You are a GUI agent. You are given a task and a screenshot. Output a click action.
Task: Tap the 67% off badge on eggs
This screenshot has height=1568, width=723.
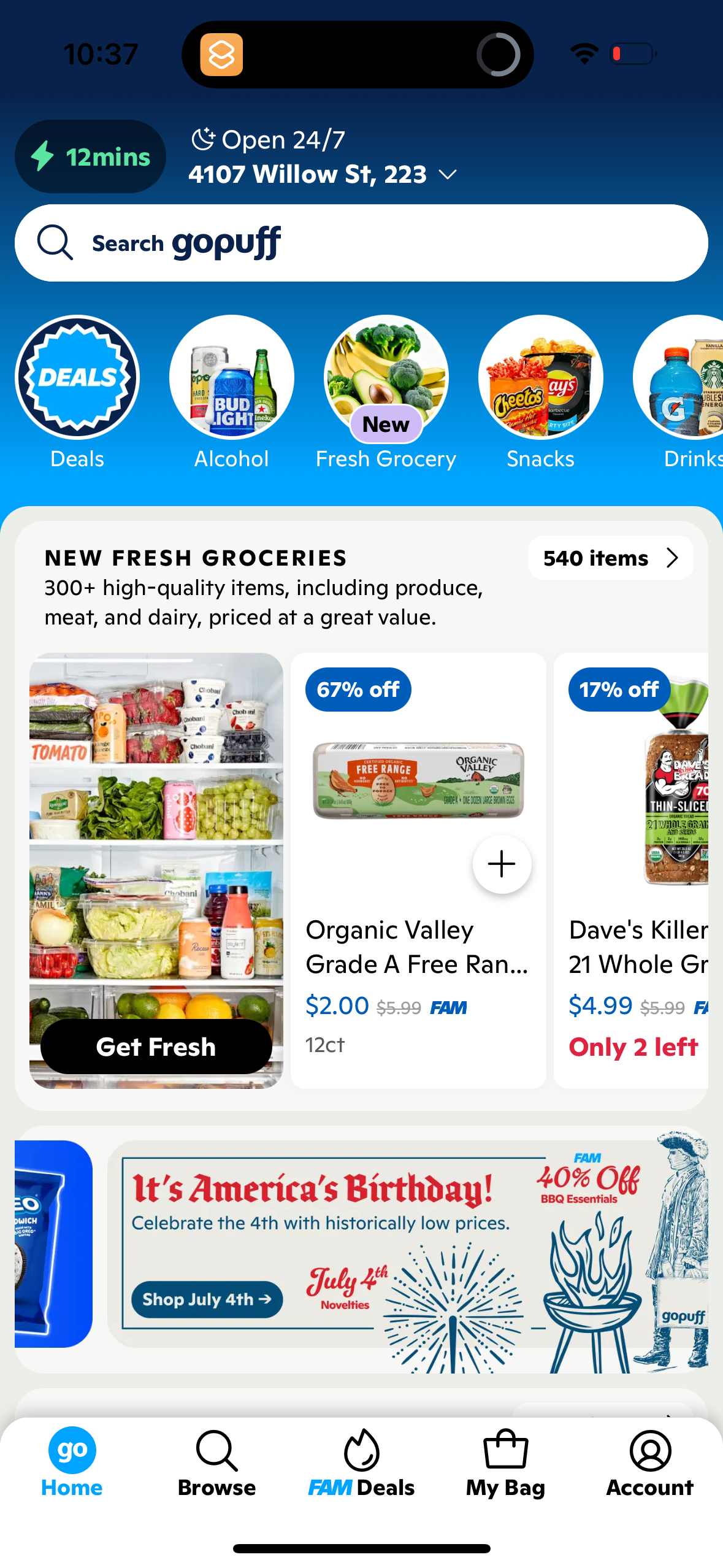point(358,689)
